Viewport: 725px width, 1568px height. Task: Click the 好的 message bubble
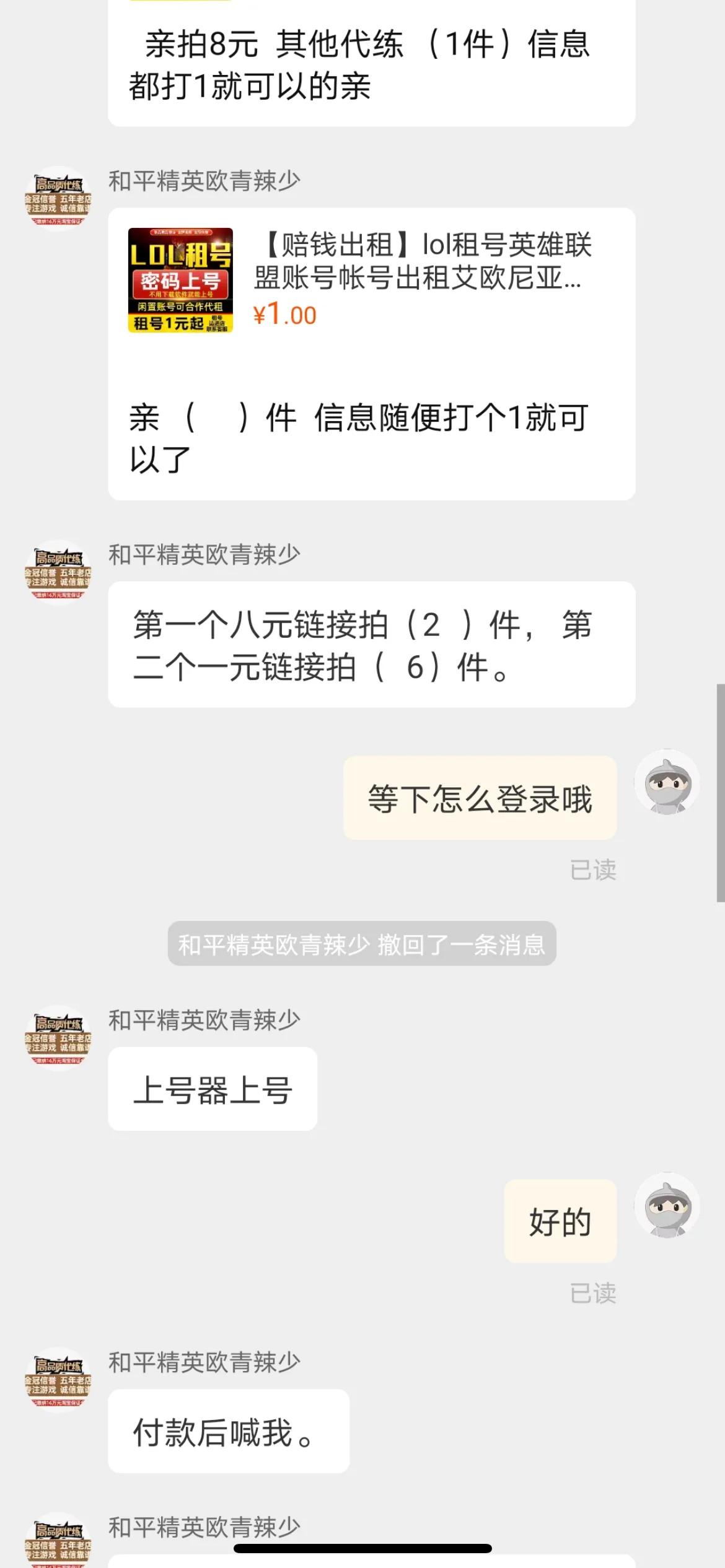click(x=560, y=1221)
